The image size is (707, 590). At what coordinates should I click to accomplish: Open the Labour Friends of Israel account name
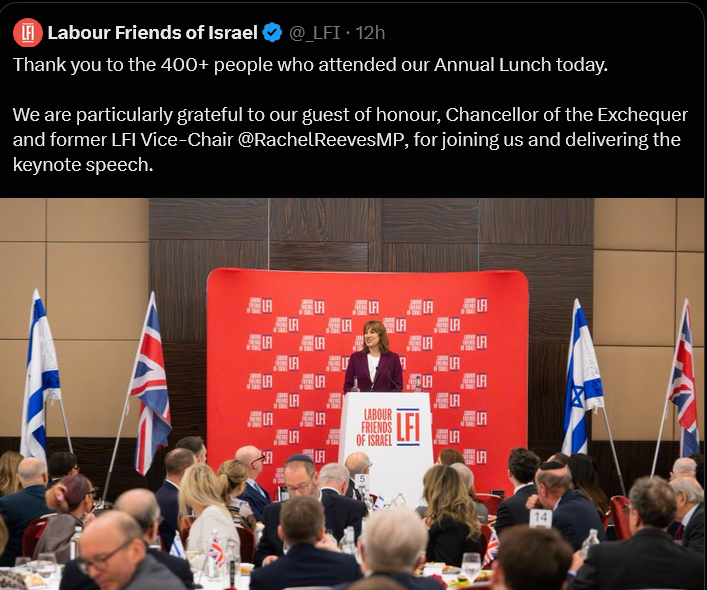coord(152,33)
